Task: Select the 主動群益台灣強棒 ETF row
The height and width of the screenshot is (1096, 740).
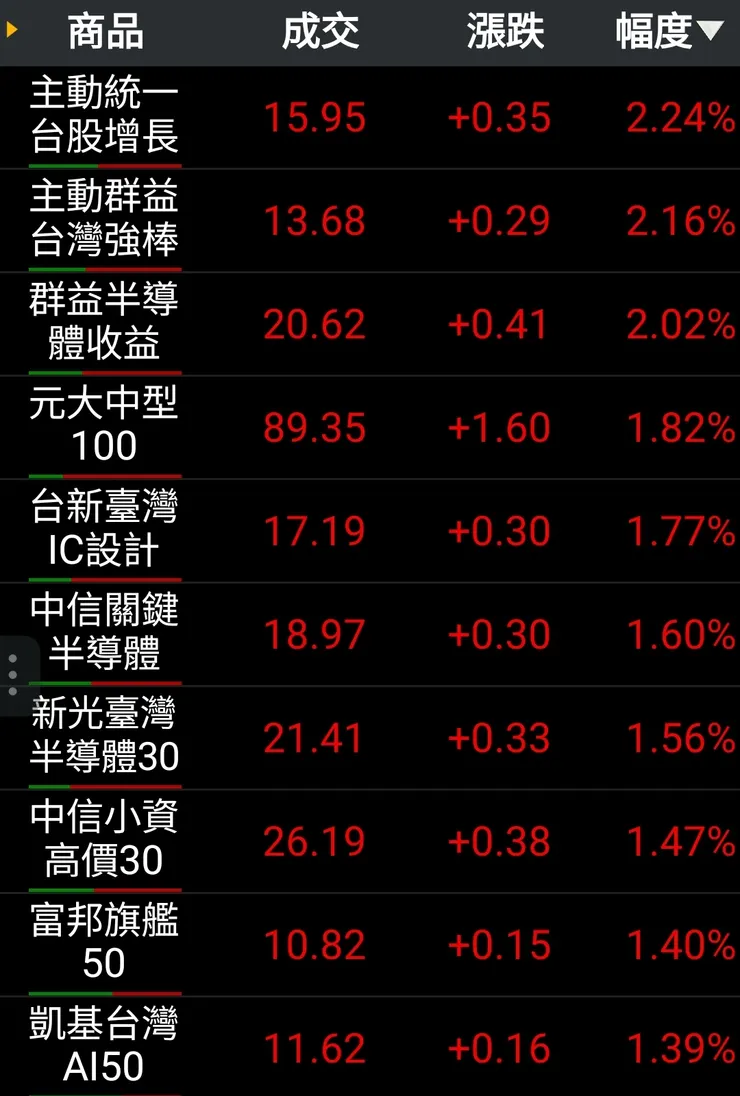Action: point(104,220)
